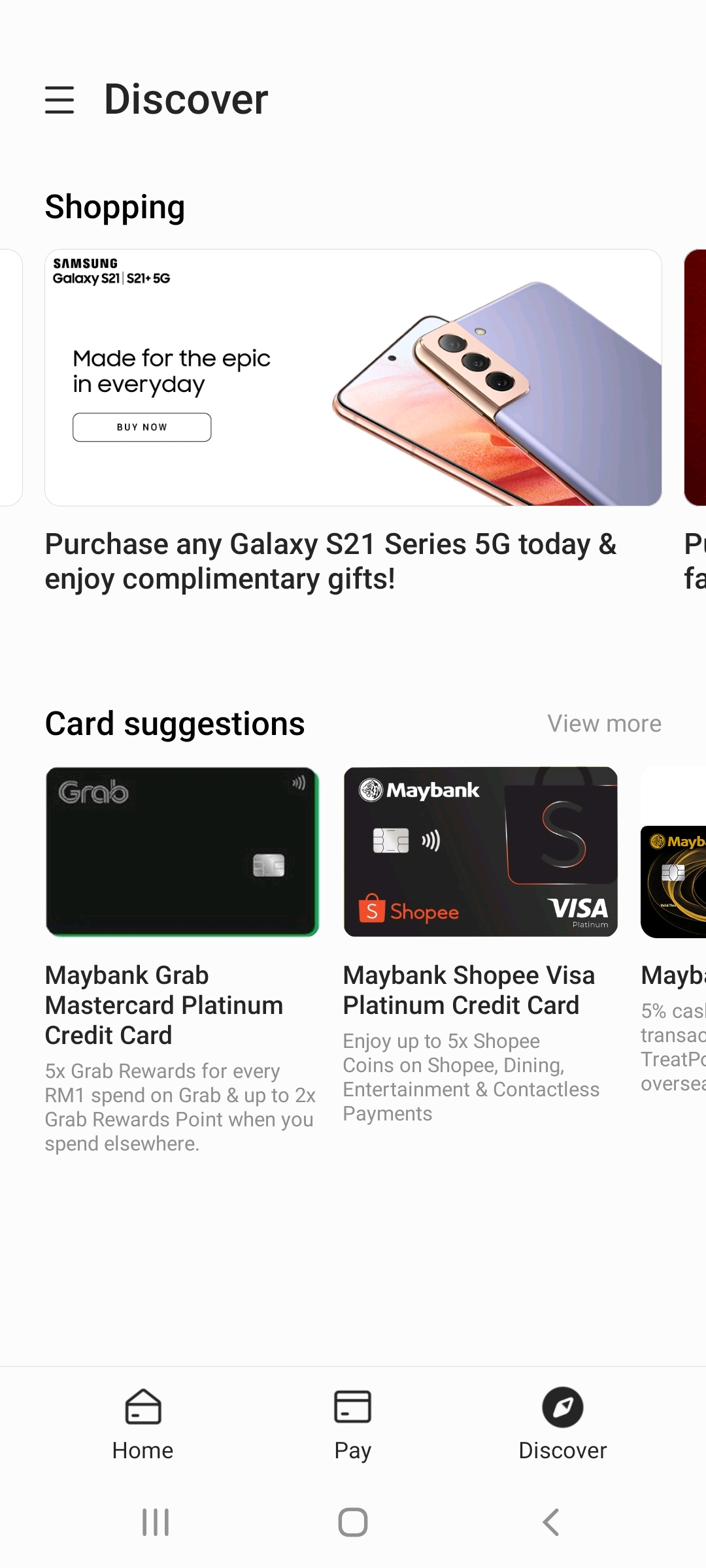
Task: Switch to the Home tab
Action: pyautogui.click(x=143, y=1424)
